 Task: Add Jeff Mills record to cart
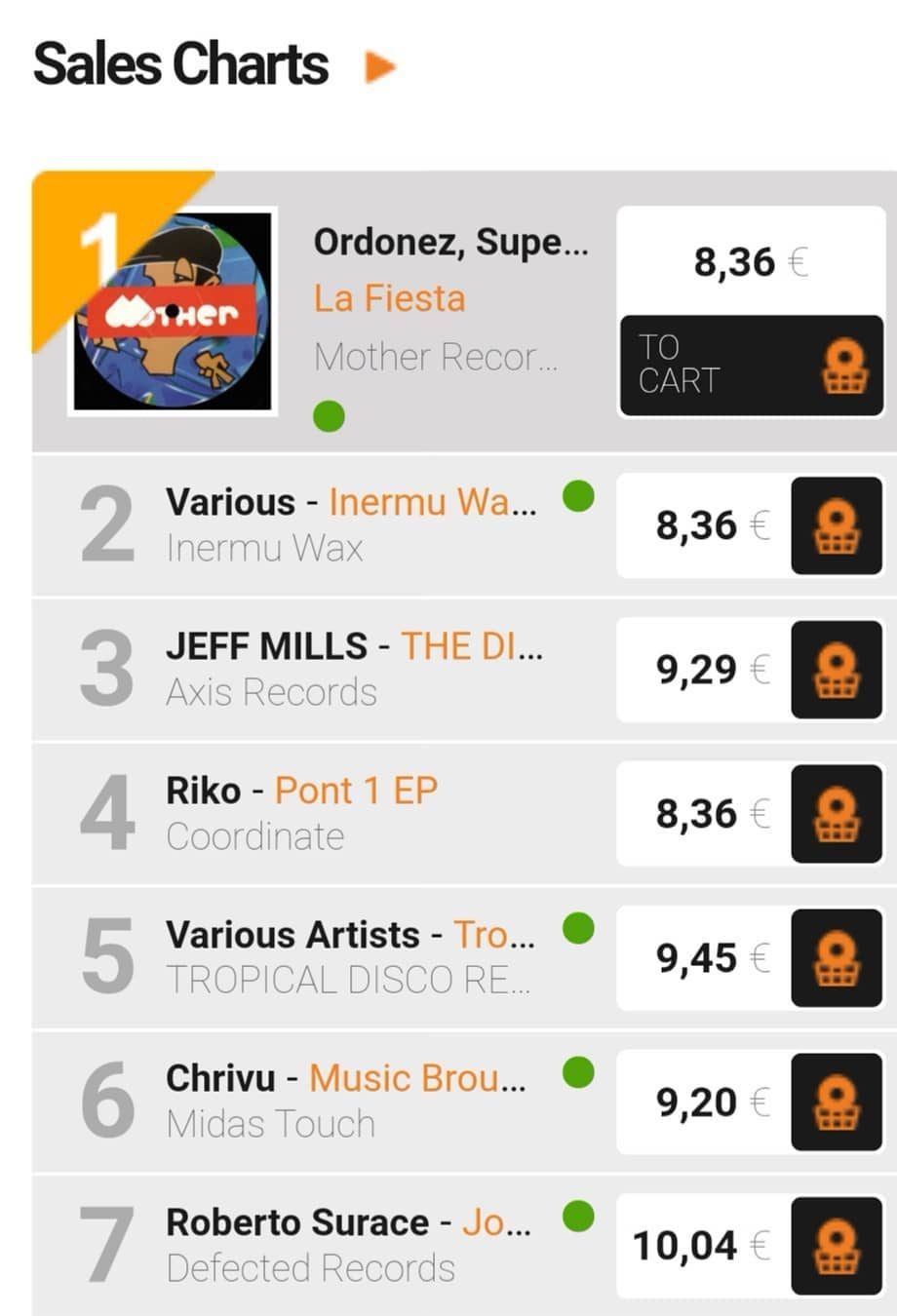click(837, 670)
